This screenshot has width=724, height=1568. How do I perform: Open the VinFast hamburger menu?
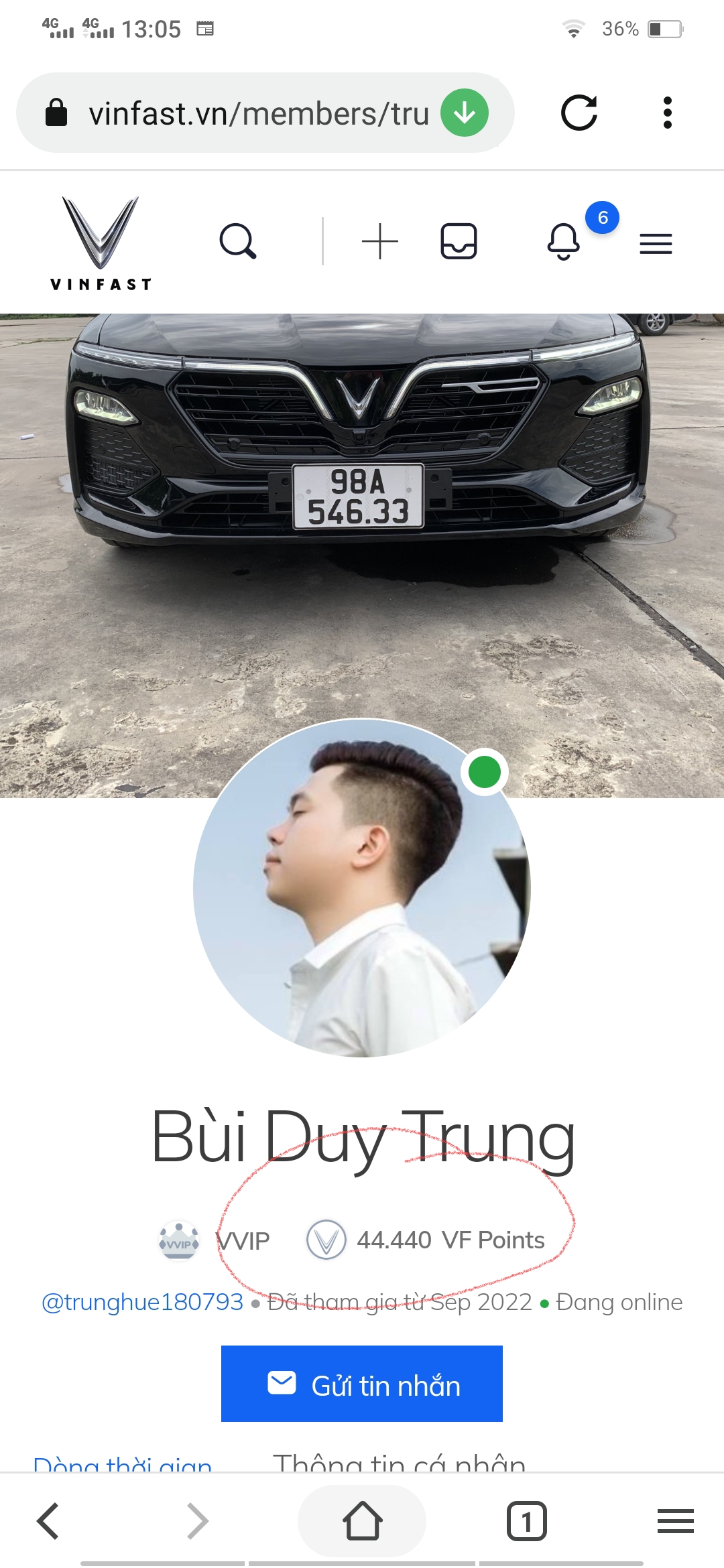[656, 244]
